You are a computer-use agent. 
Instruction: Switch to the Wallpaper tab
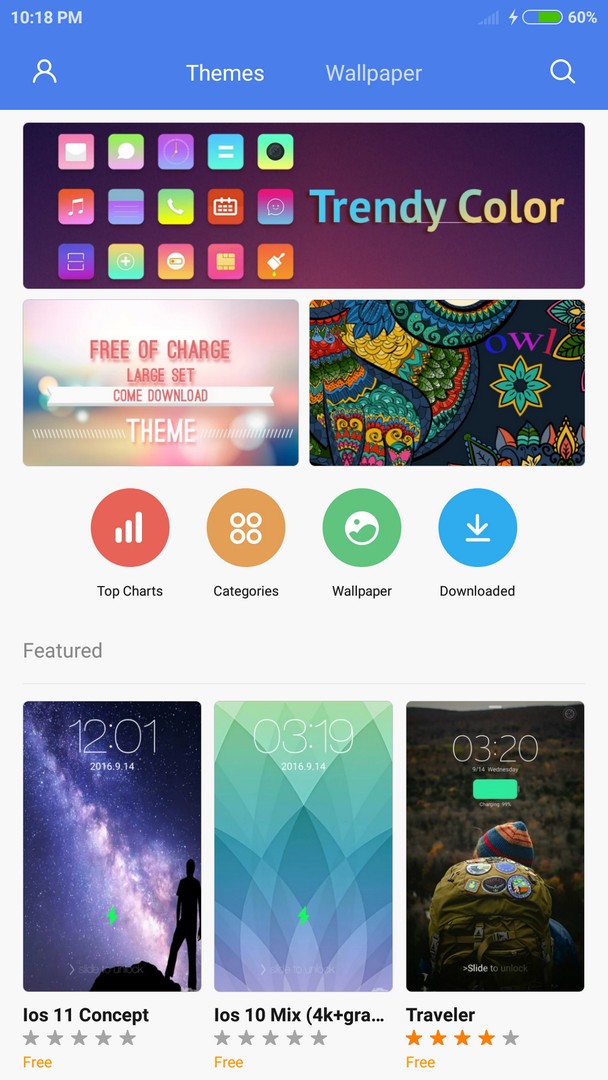pyautogui.click(x=374, y=73)
